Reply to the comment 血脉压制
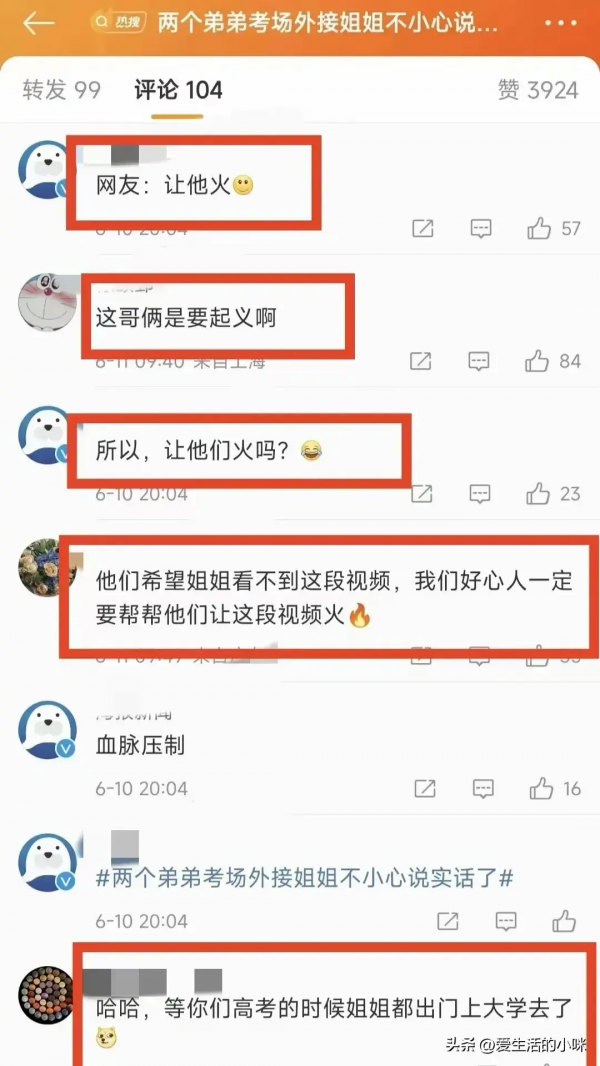Image resolution: width=600 pixels, height=1066 pixels. 481,789
